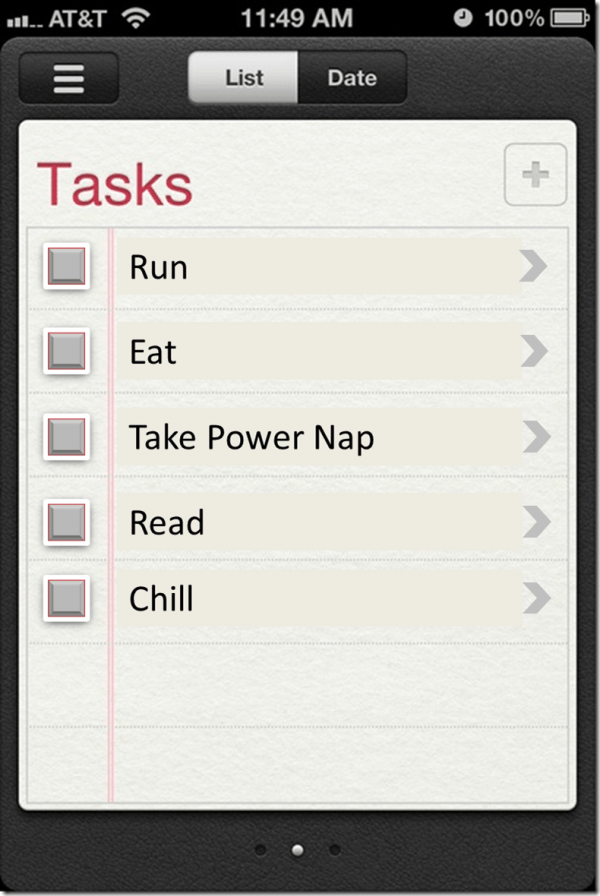Add a new task
The width and height of the screenshot is (600, 896).
535,175
